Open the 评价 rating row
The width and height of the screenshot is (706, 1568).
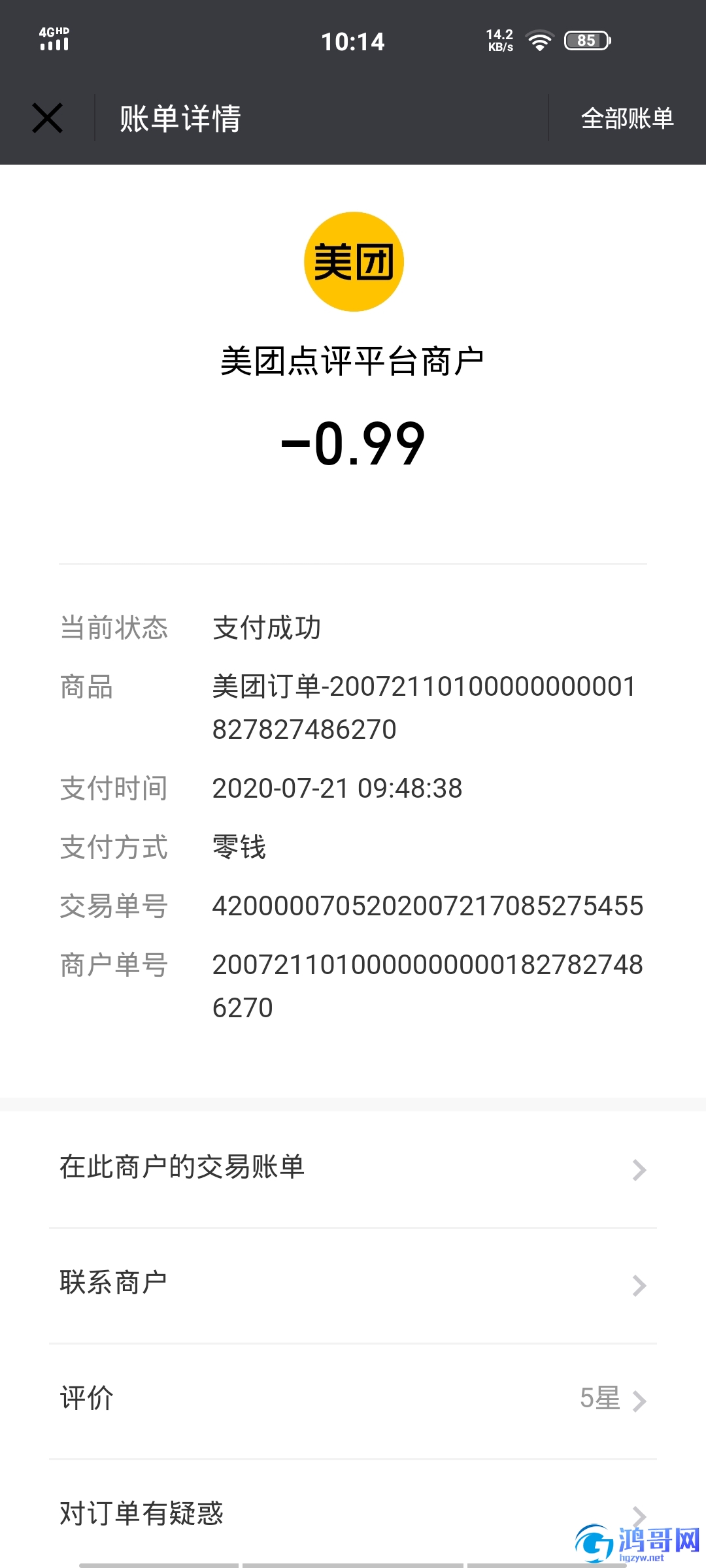353,1399
